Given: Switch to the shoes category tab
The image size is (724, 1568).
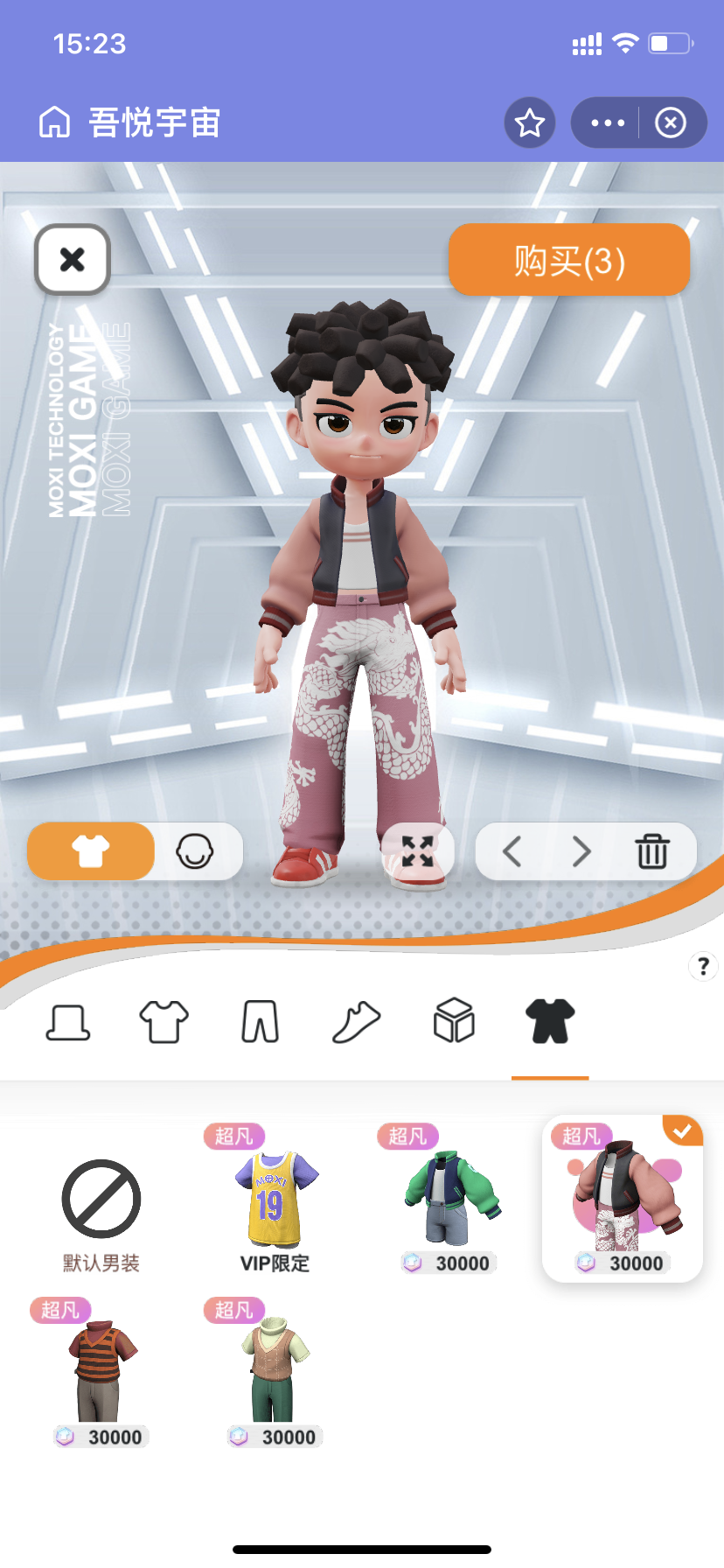Looking at the screenshot, I should 357,1021.
